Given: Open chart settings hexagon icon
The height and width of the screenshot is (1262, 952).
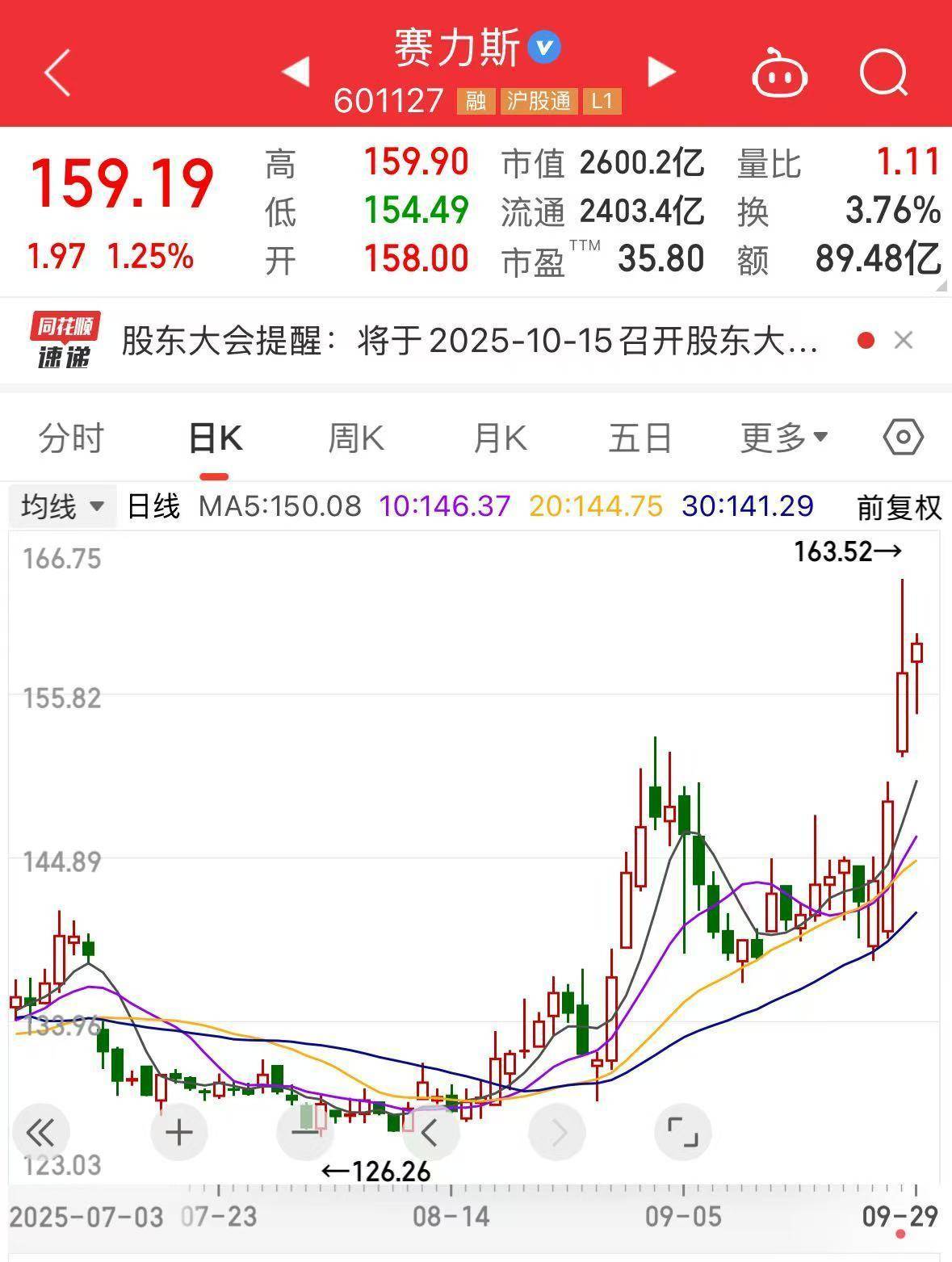Looking at the screenshot, I should (x=903, y=438).
